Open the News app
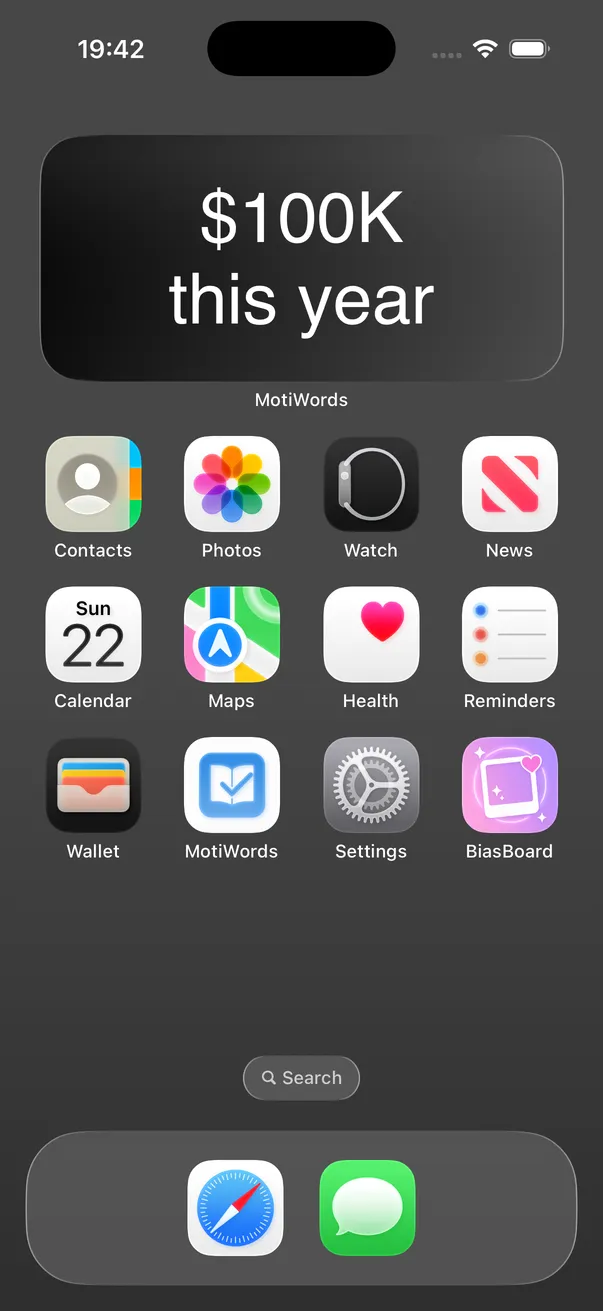The height and width of the screenshot is (1311, 603). 509,484
